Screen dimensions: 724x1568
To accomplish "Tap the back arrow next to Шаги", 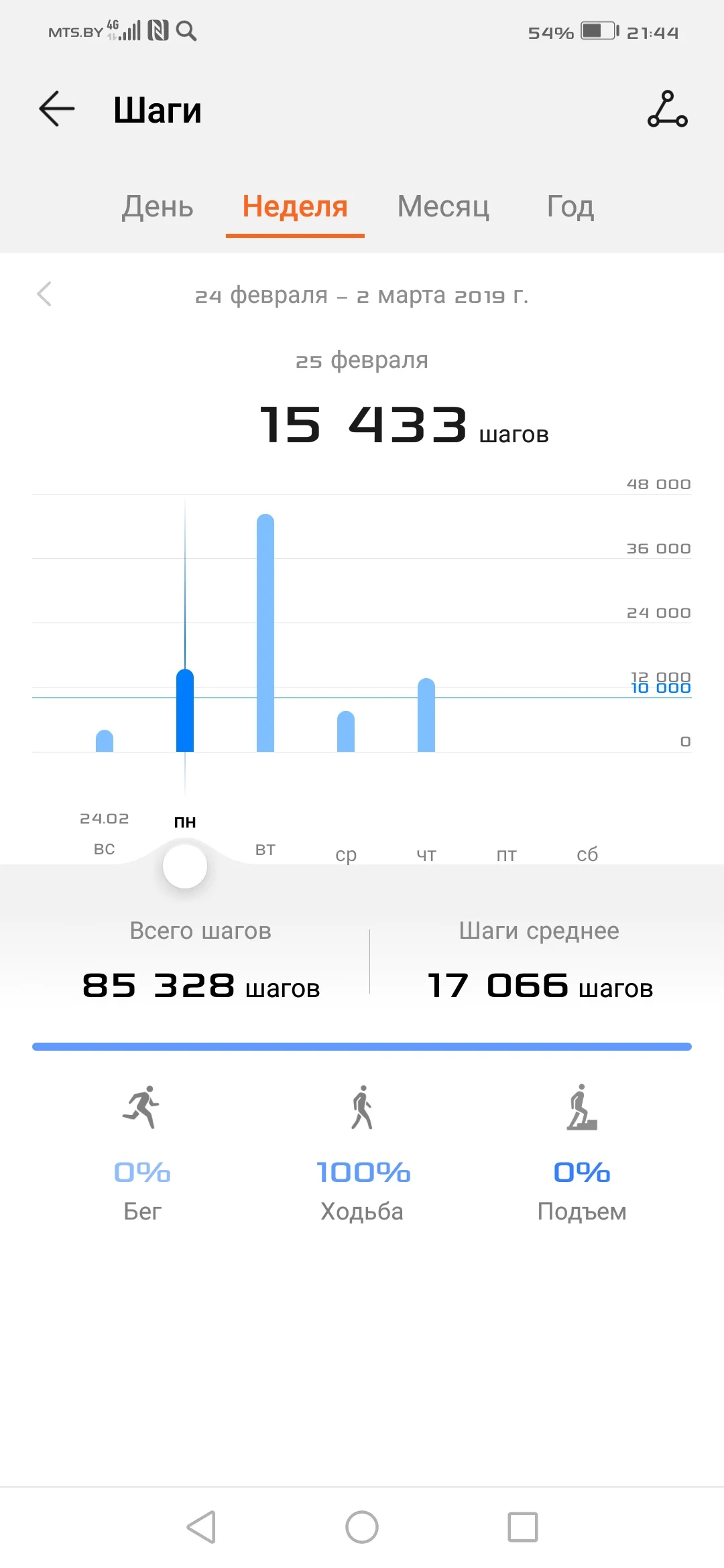I will click(x=56, y=109).
